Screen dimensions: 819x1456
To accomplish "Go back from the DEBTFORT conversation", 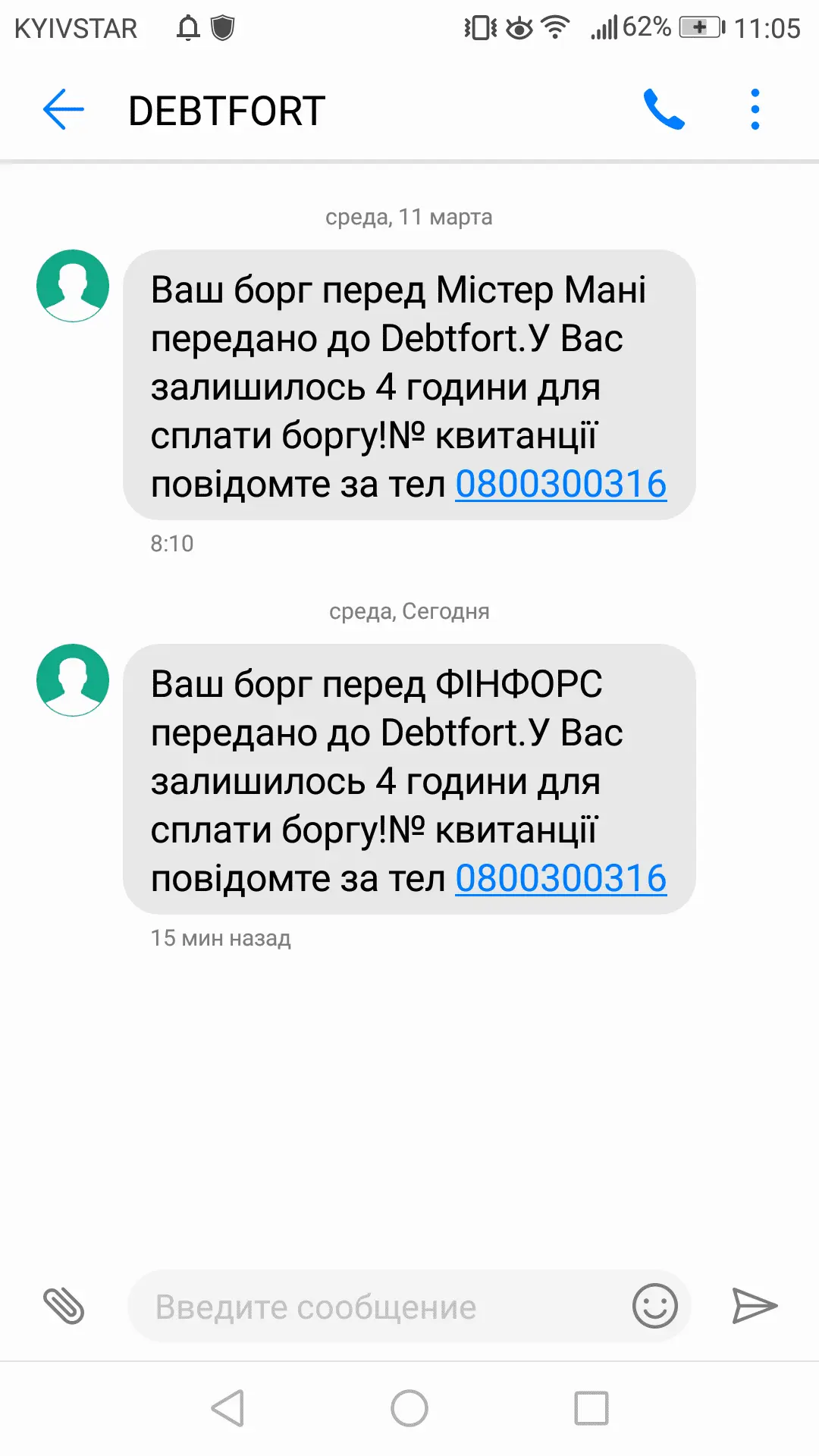I will click(64, 110).
